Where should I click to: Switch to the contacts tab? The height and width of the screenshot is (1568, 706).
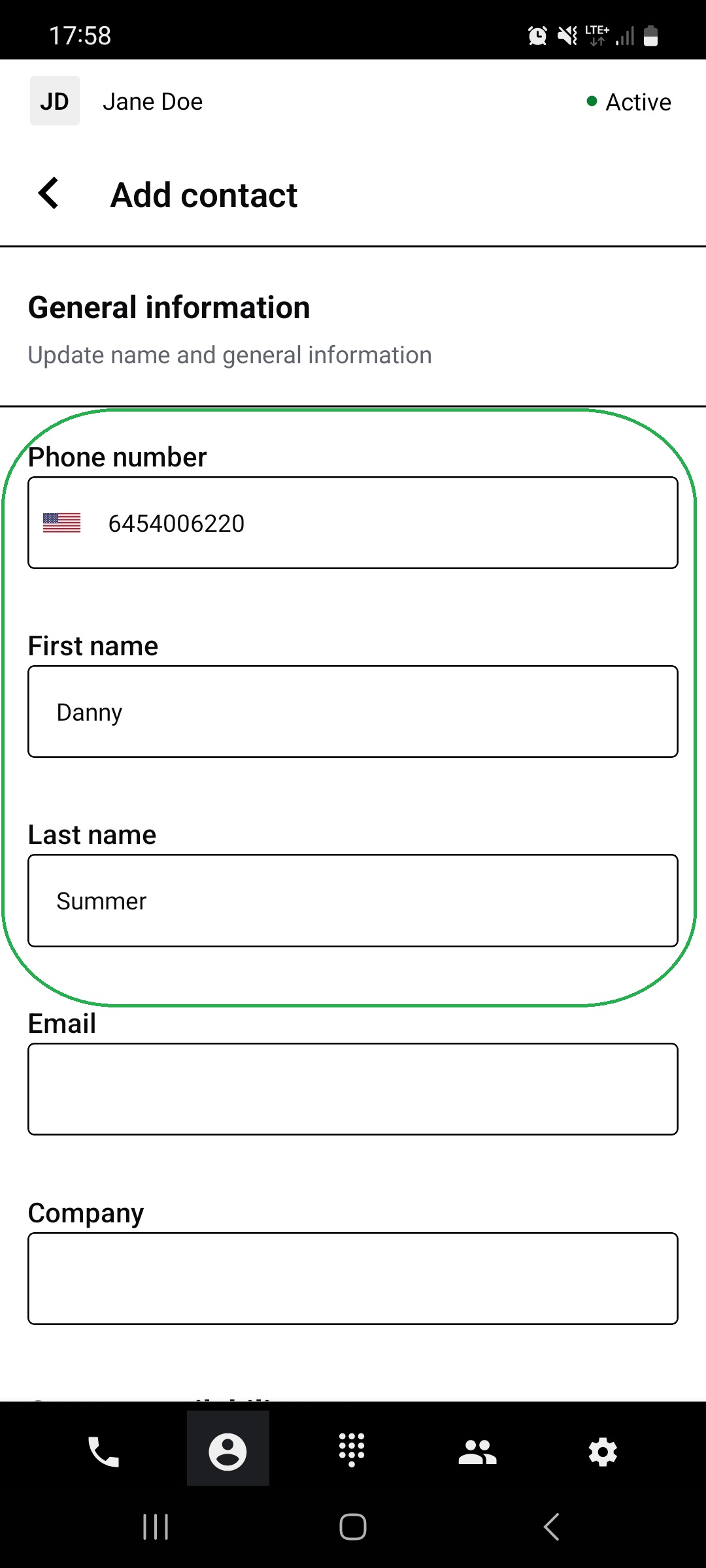[x=227, y=1452]
